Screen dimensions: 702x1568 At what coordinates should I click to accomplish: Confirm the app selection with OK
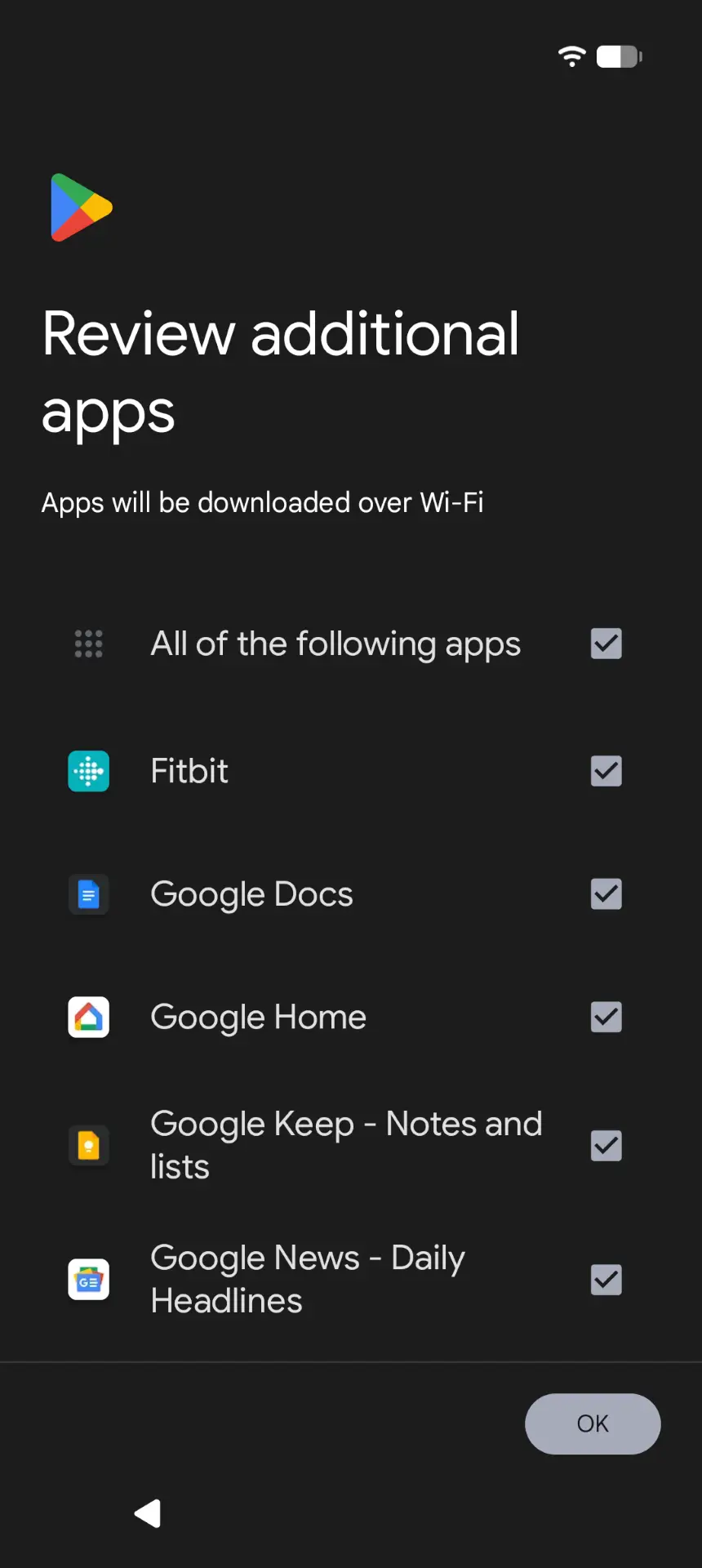click(x=593, y=1423)
